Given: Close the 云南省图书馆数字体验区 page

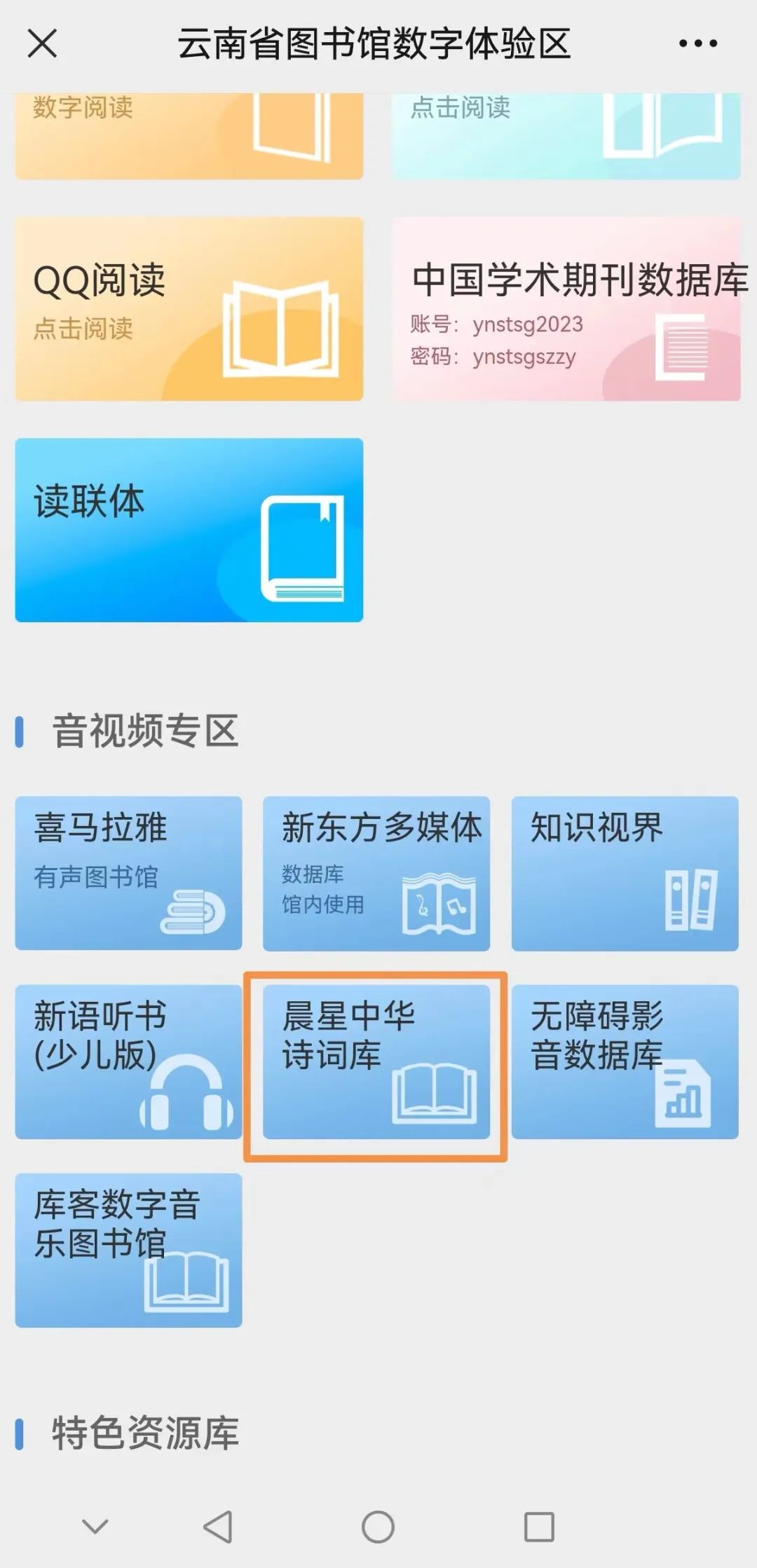Looking at the screenshot, I should (43, 43).
